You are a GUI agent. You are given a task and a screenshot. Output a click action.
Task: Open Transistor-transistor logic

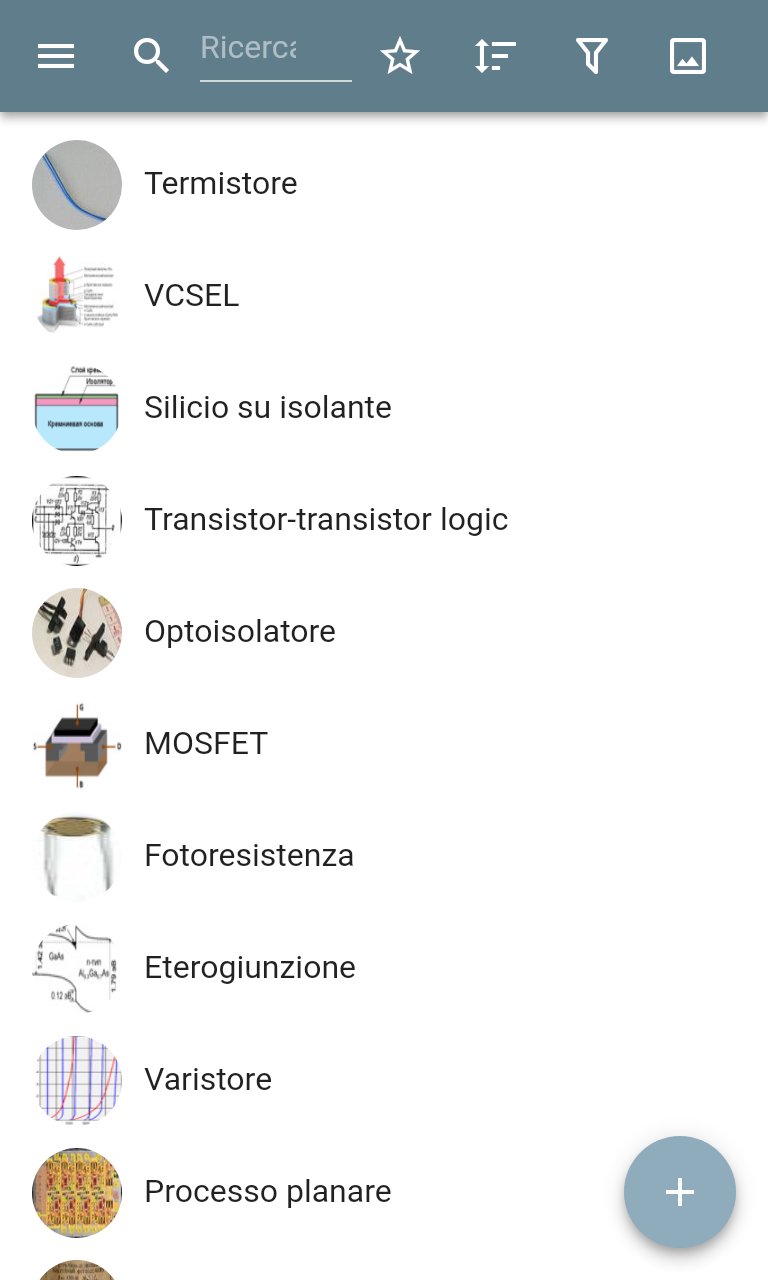point(384,520)
